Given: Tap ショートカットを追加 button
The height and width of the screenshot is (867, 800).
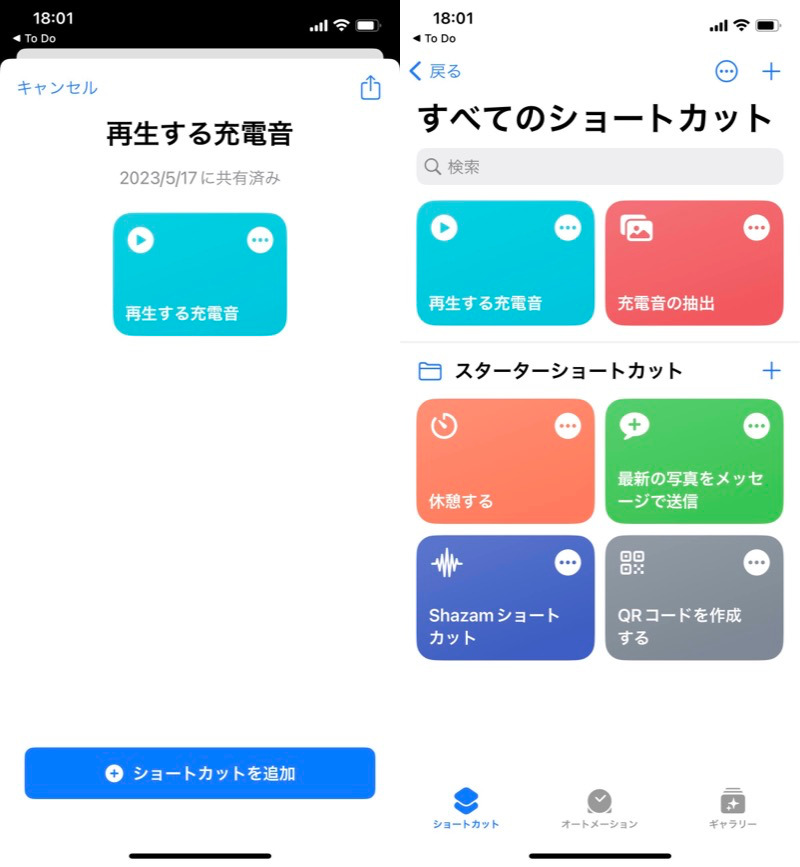Looking at the screenshot, I should [200, 773].
